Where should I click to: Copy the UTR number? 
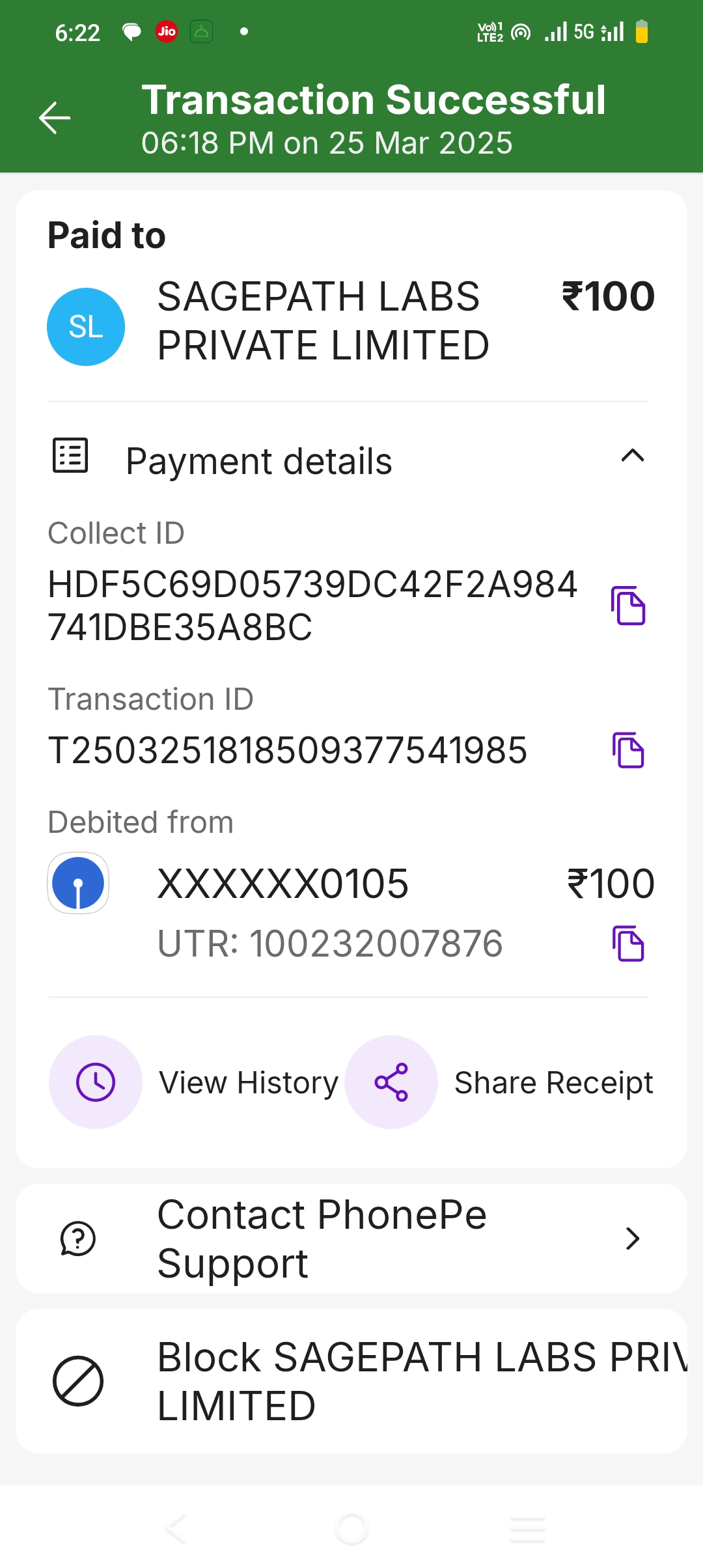coord(628,944)
